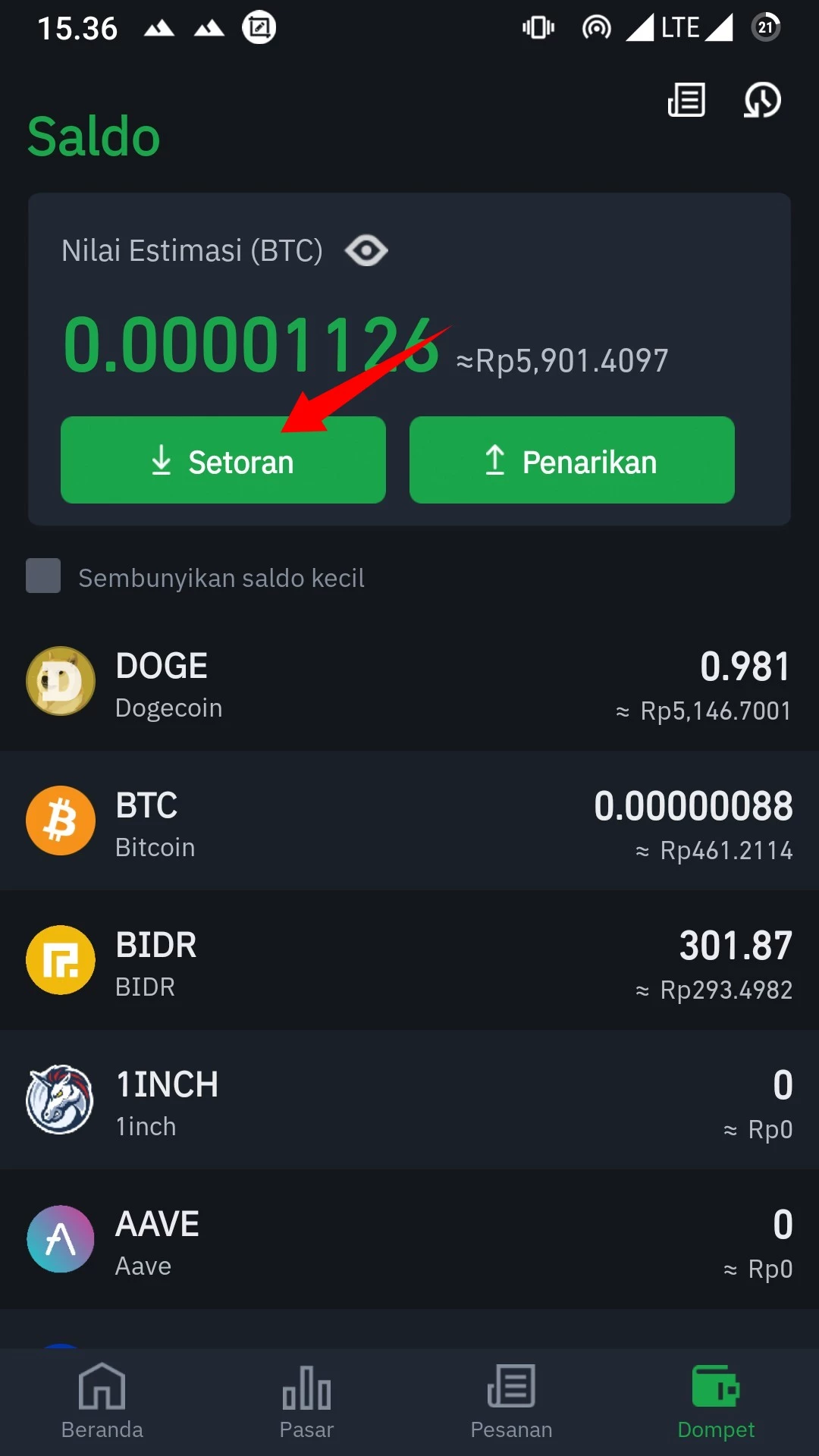Image resolution: width=819 pixels, height=1456 pixels.
Task: Enable the Sembunyikan saldo kecil checkbox
Action: tap(42, 576)
